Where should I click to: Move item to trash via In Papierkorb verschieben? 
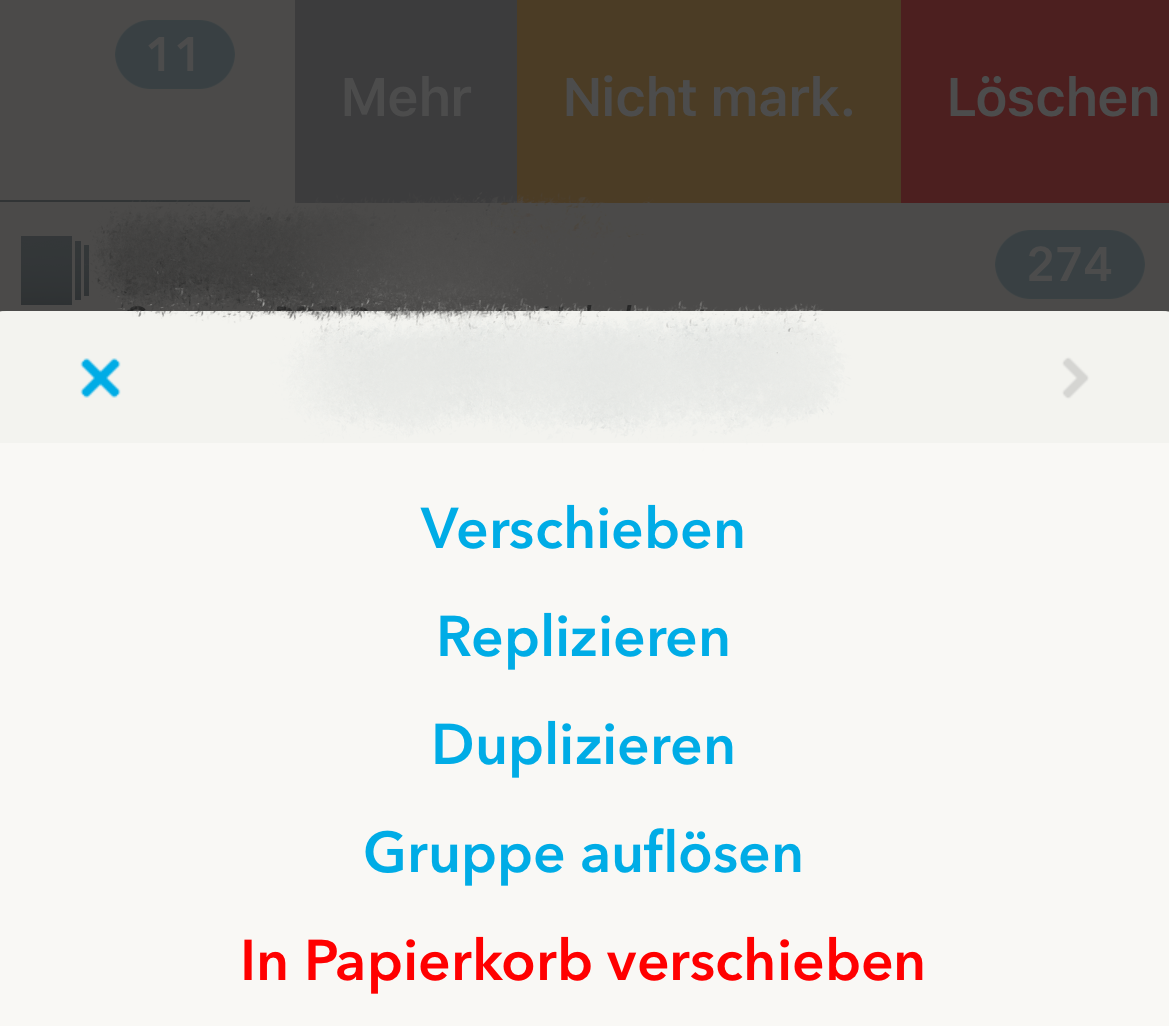(x=583, y=962)
